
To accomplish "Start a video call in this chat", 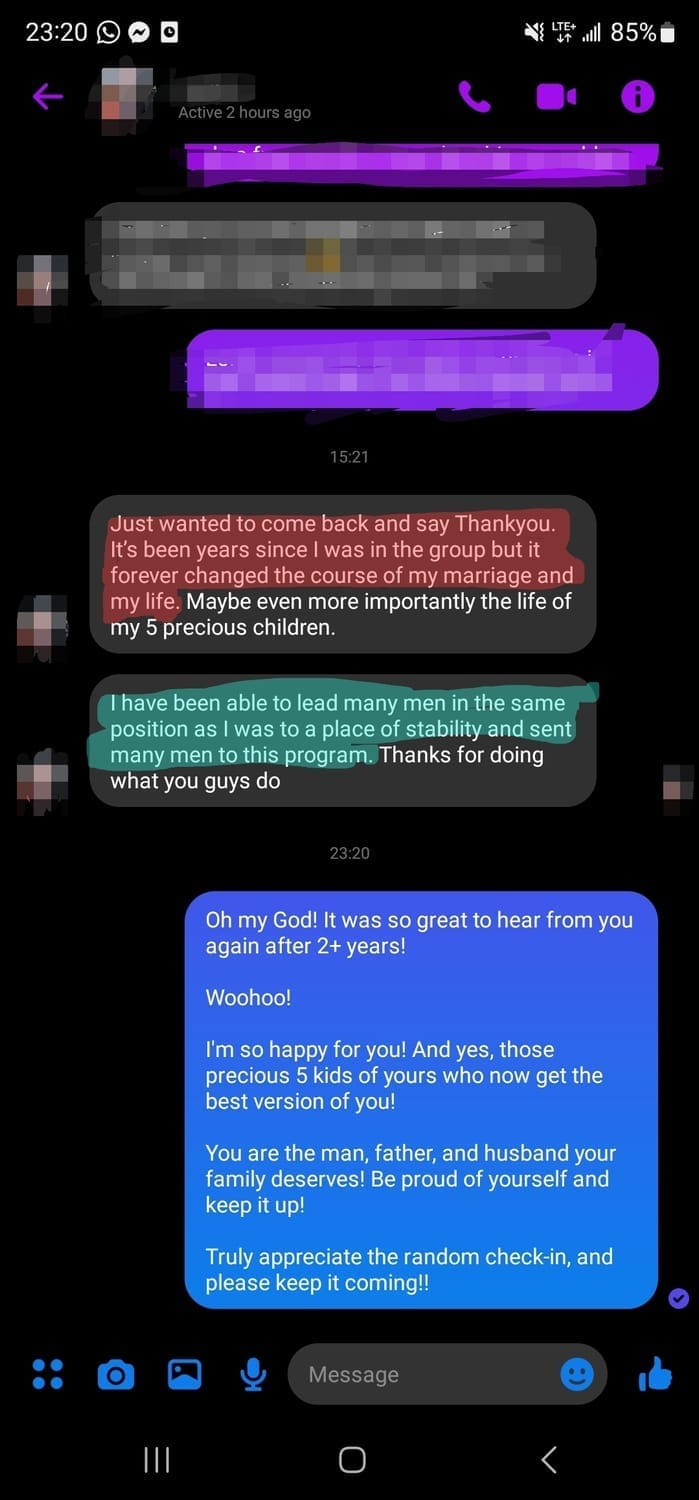I will 556,96.
